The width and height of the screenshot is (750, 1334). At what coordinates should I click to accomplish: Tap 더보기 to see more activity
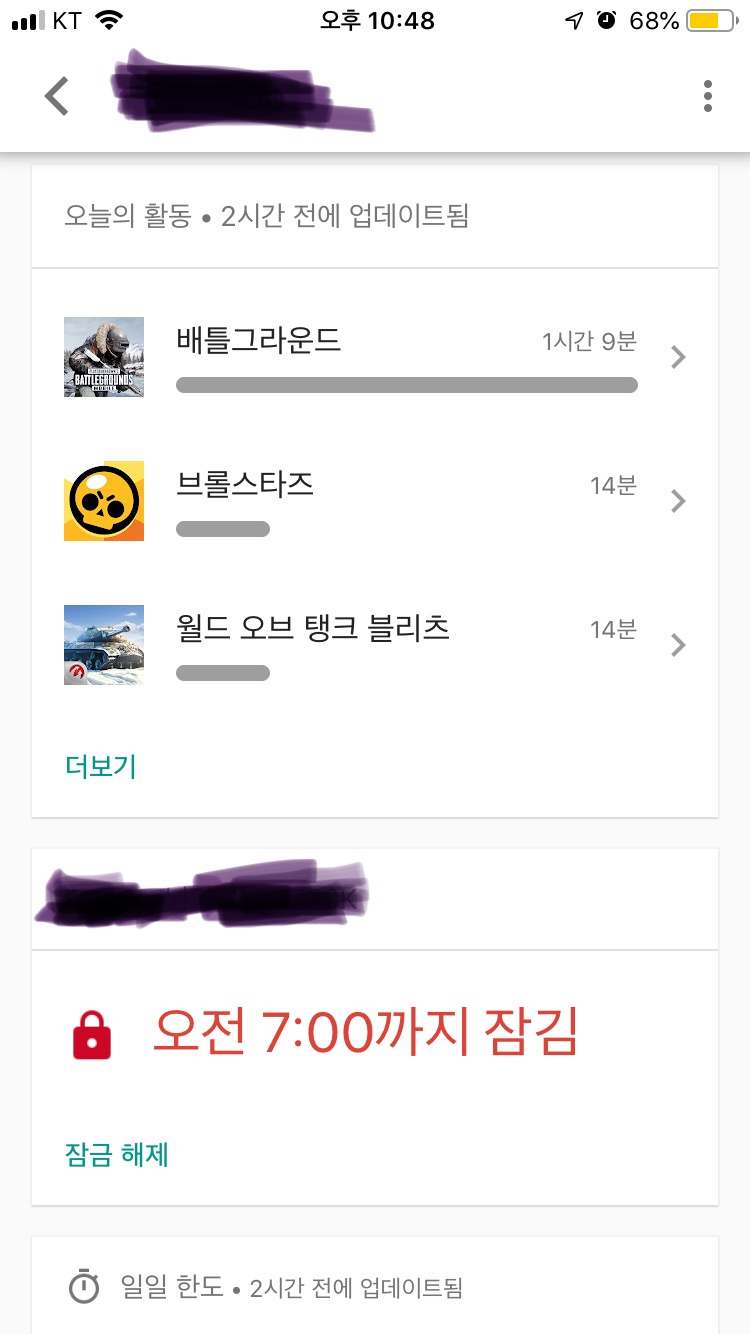[x=100, y=766]
